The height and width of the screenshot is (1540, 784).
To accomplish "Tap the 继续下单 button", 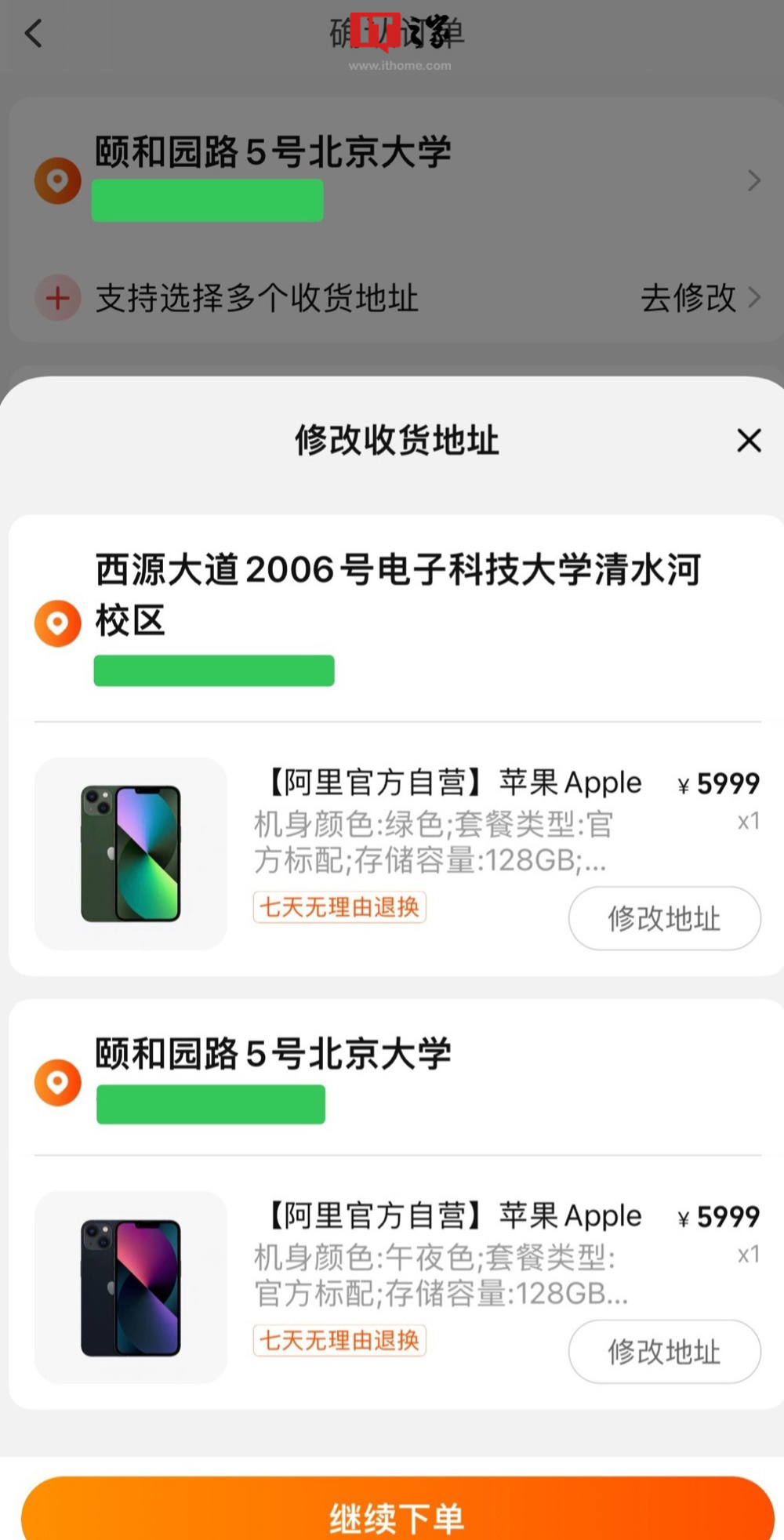I will tap(397, 1514).
